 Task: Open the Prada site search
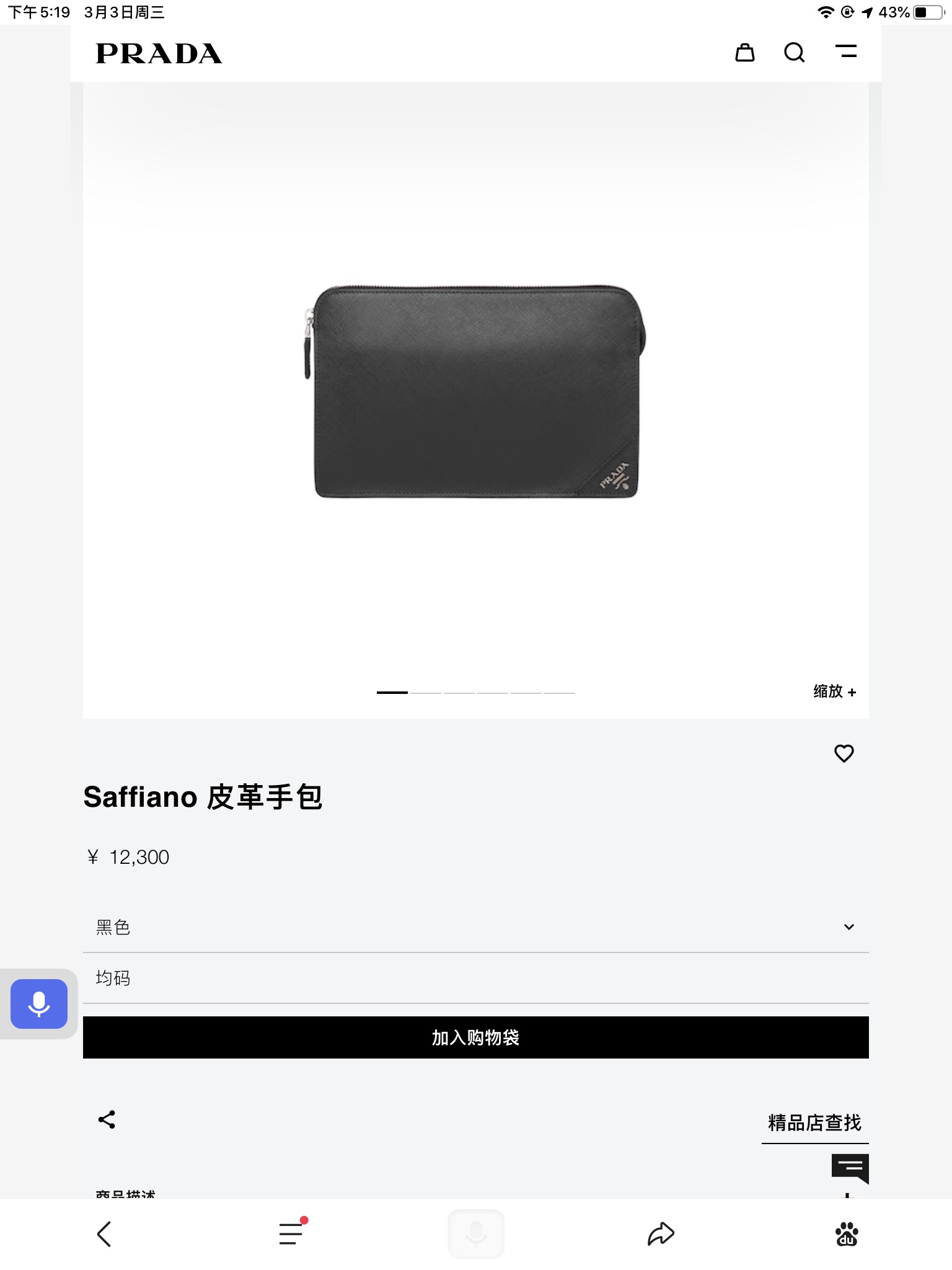point(794,53)
